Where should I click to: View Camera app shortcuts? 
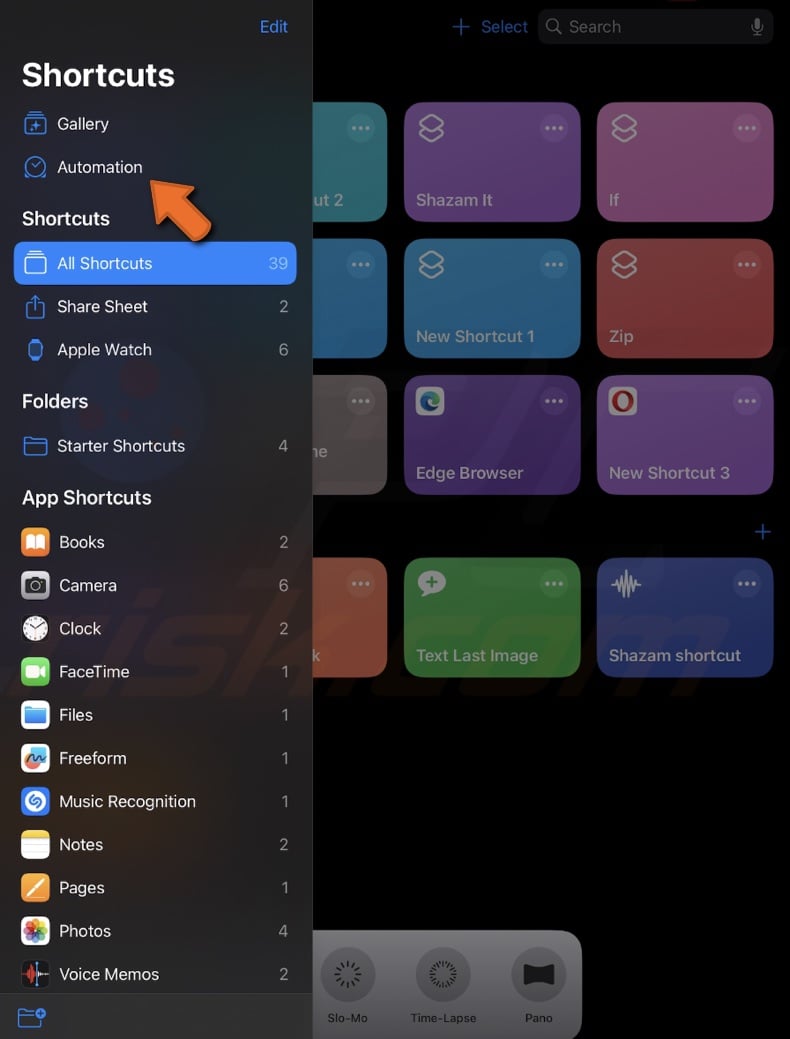click(87, 585)
